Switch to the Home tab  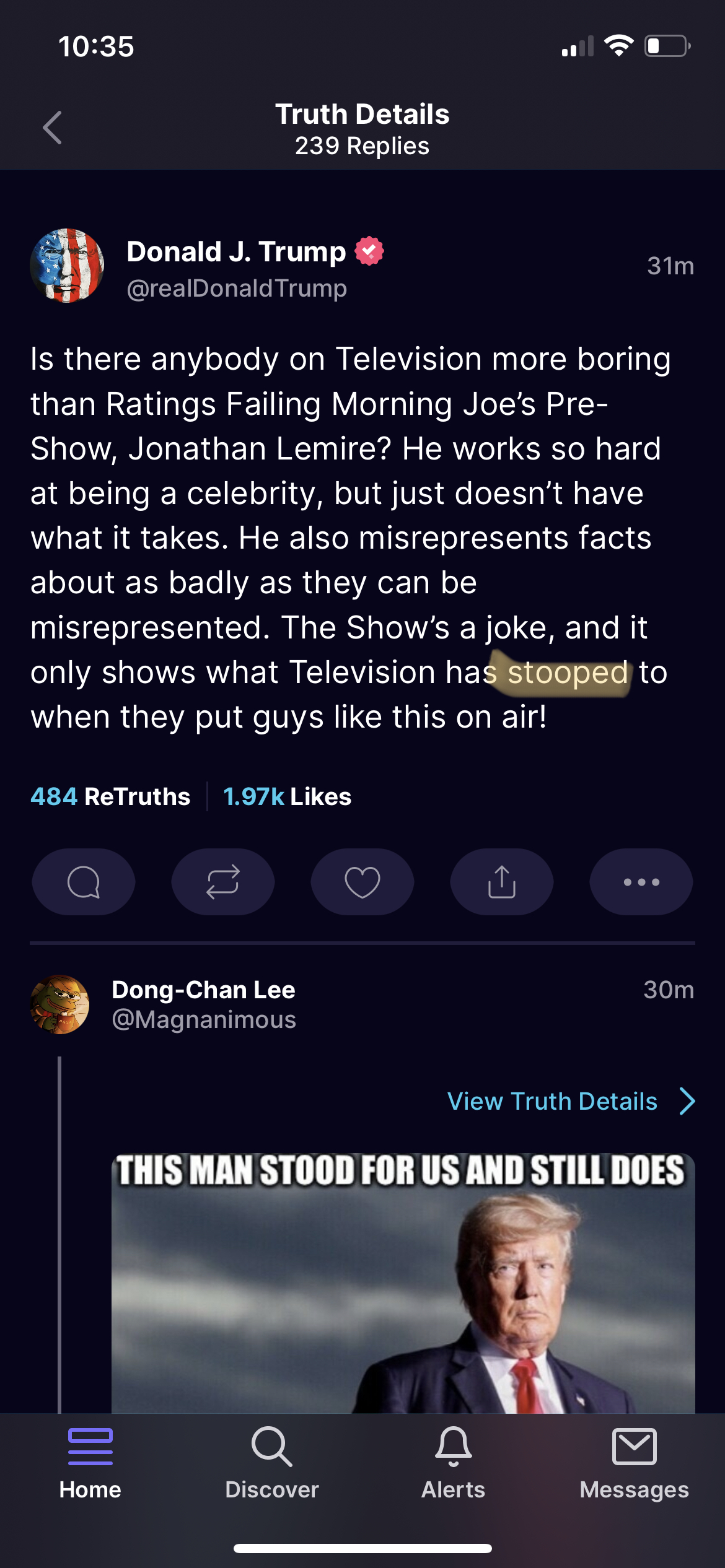pyautogui.click(x=90, y=1464)
